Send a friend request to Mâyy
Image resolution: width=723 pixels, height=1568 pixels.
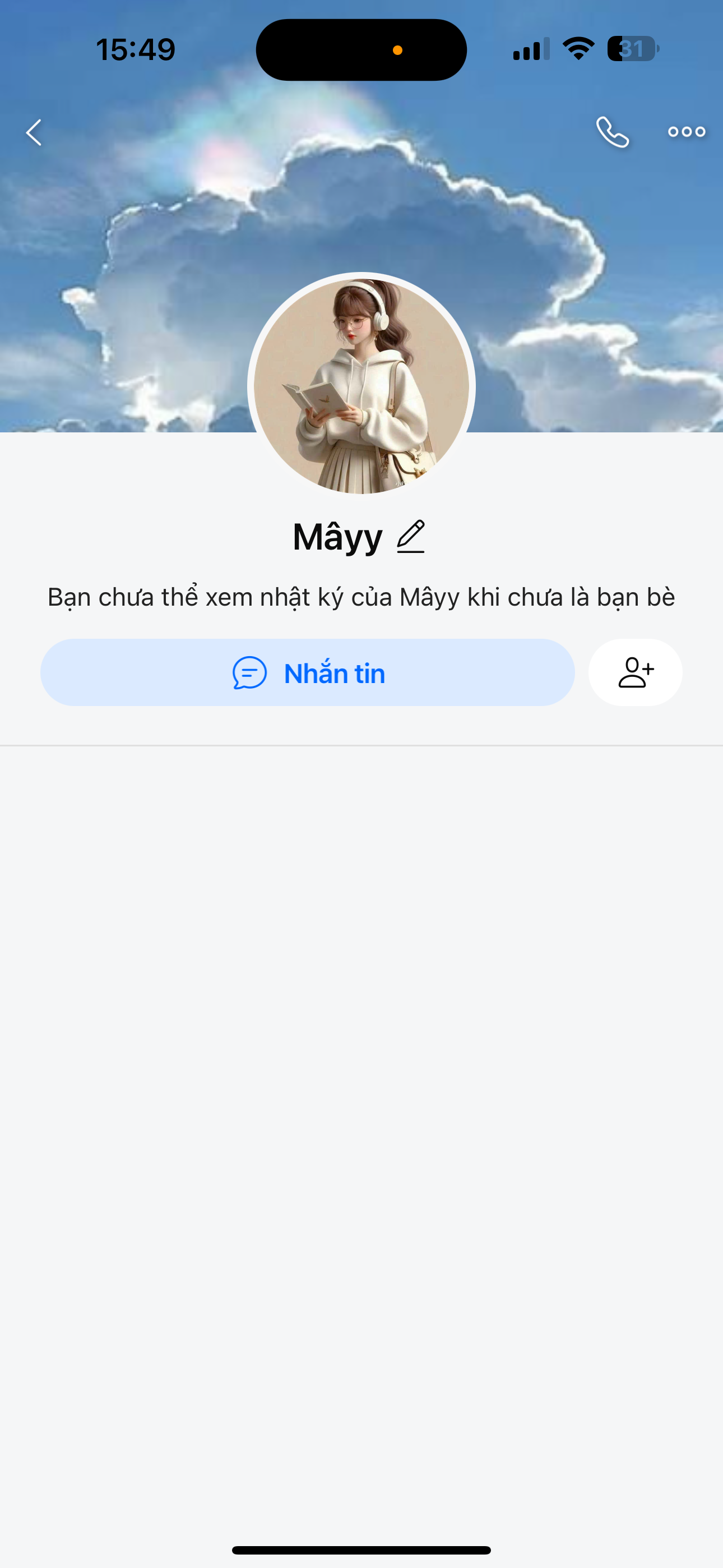pos(636,672)
